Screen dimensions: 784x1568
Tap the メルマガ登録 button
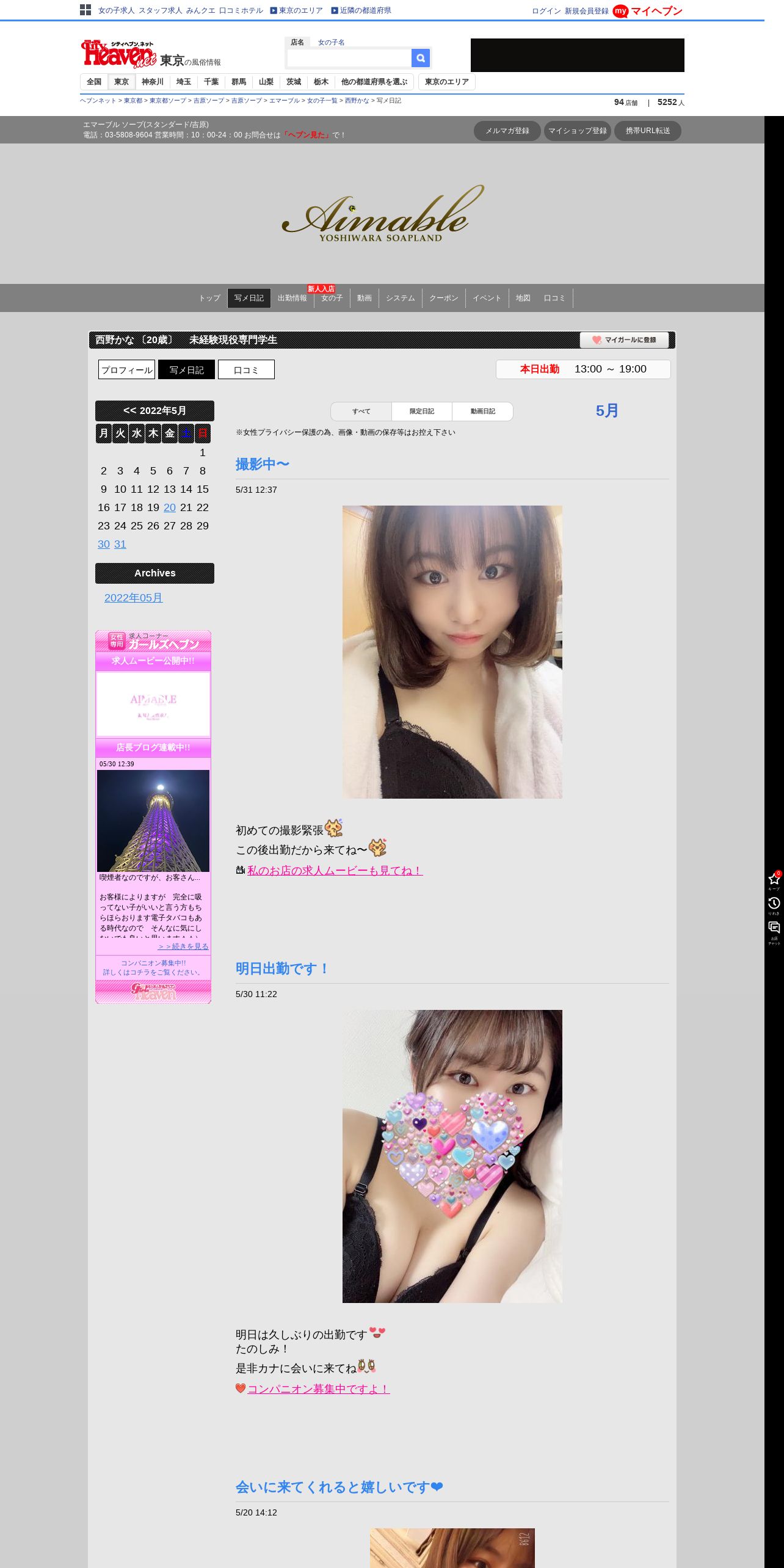pos(507,131)
